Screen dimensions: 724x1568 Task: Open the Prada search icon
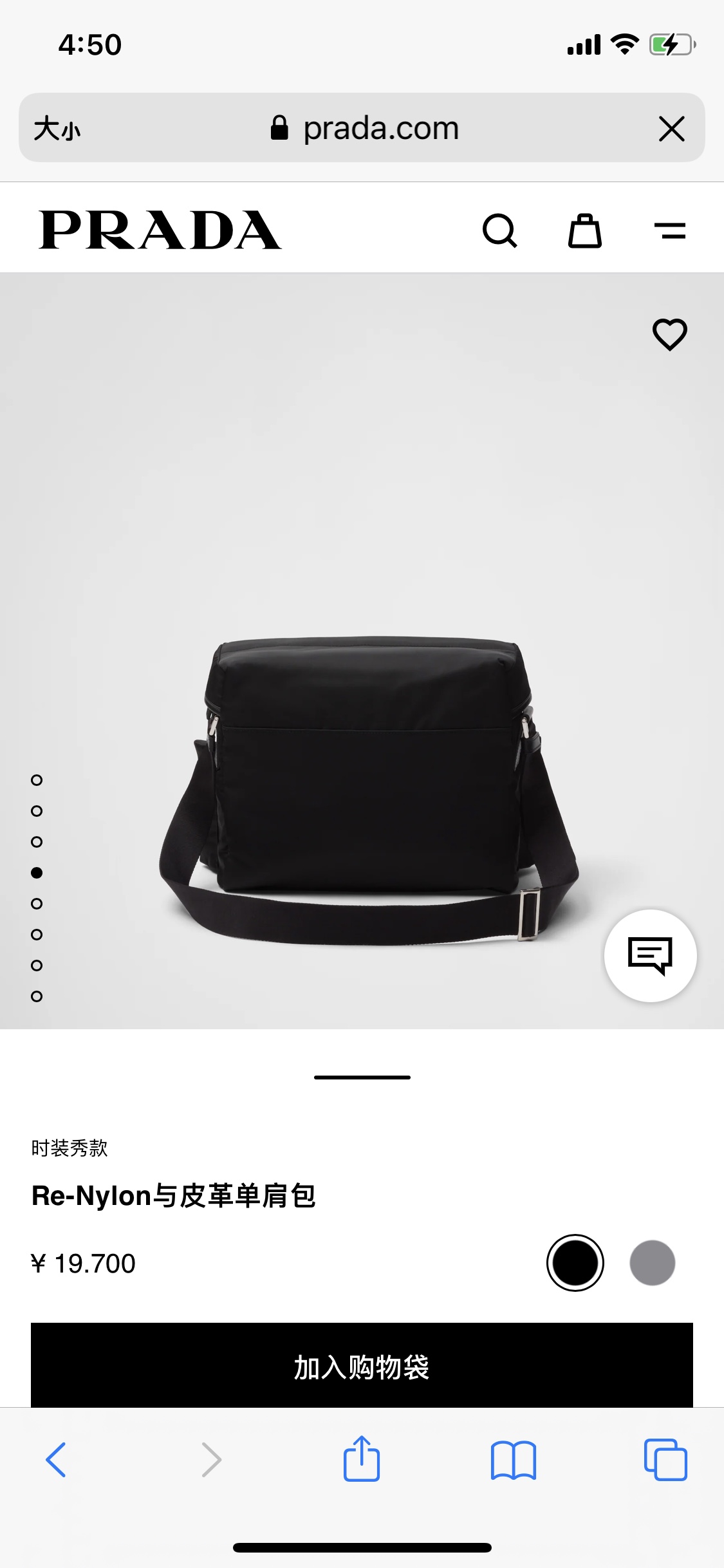click(x=499, y=230)
